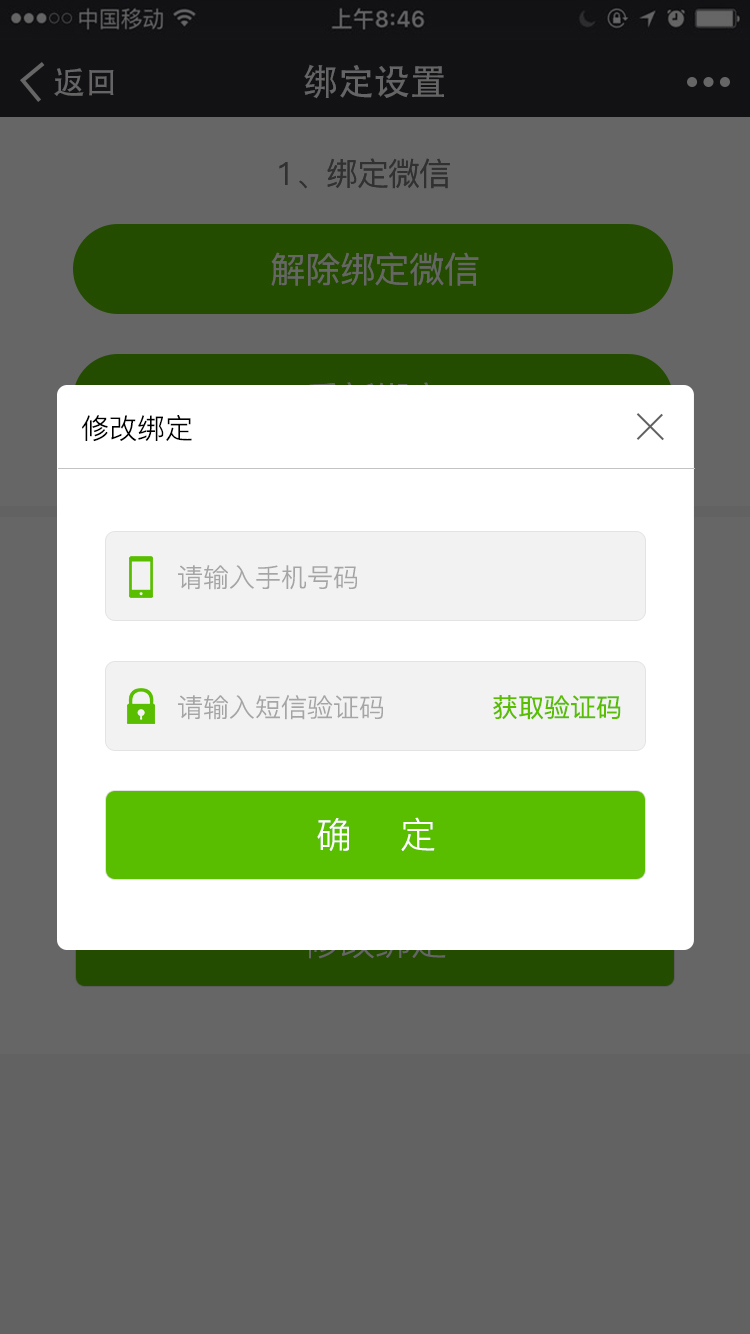The height and width of the screenshot is (1334, 750).
Task: Go back using the 返回 button
Action: tap(67, 82)
